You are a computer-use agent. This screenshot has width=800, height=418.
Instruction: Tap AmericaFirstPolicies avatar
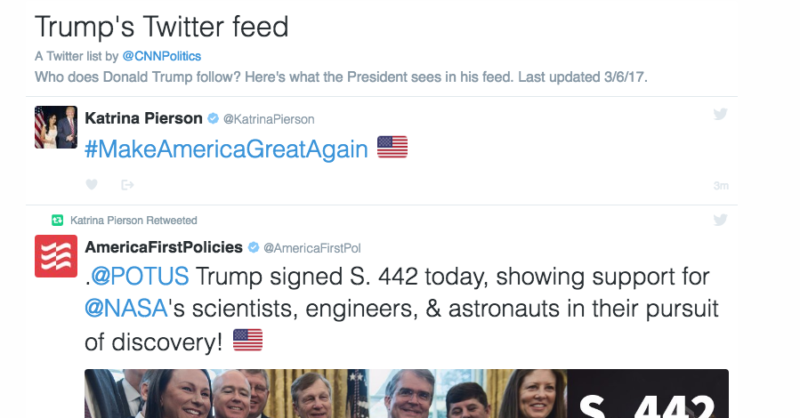(x=55, y=256)
